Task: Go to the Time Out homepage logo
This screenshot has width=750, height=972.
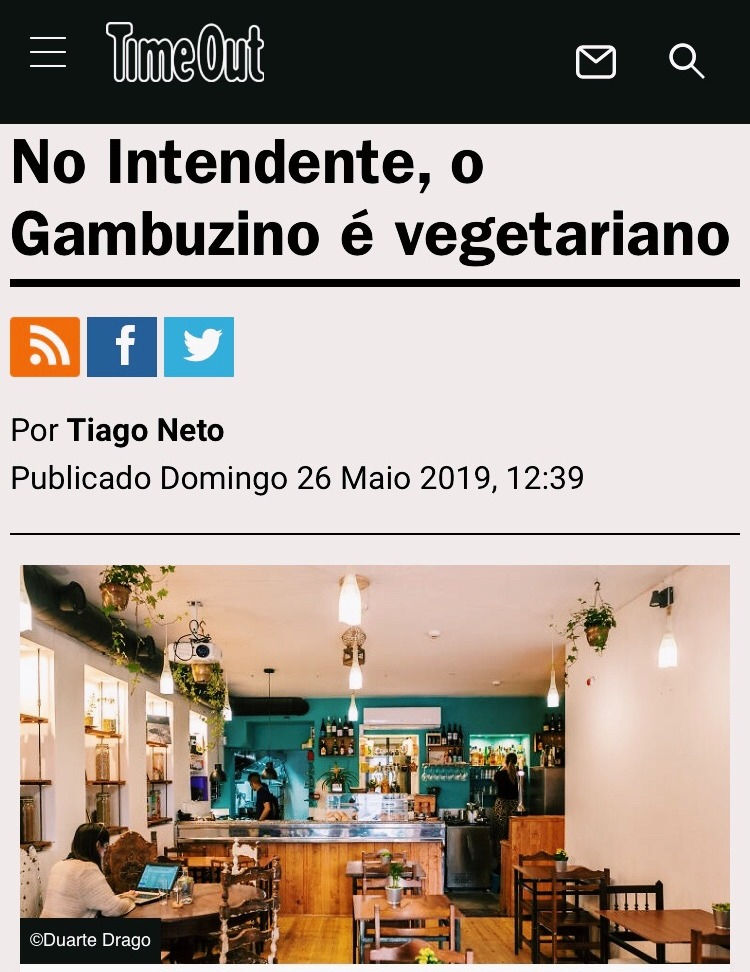Action: (x=185, y=53)
